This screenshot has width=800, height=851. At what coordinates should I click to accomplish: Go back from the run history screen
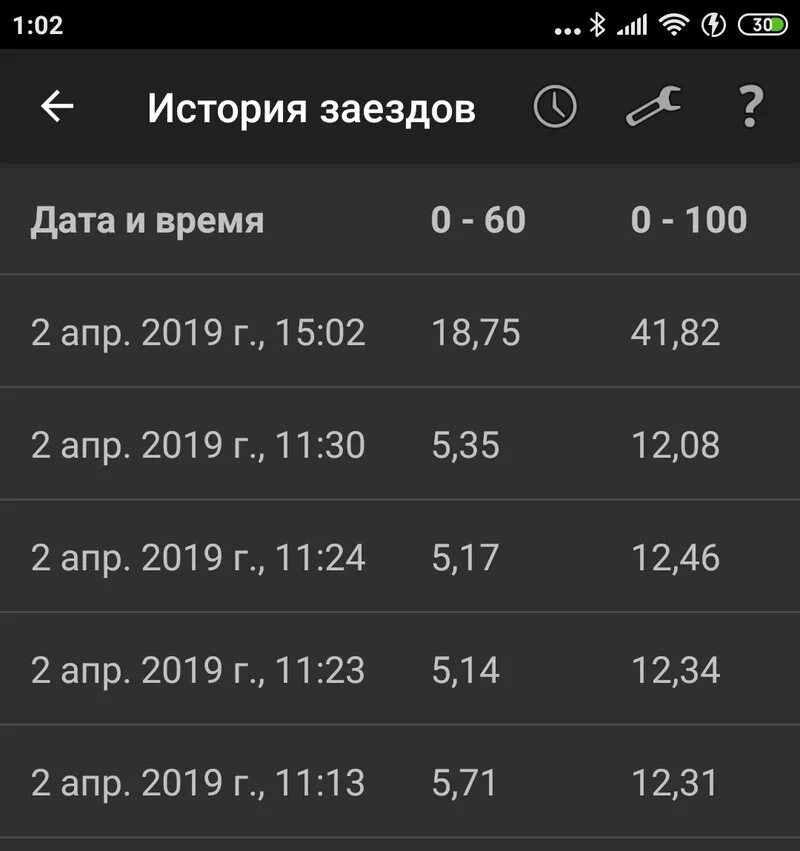pos(57,107)
